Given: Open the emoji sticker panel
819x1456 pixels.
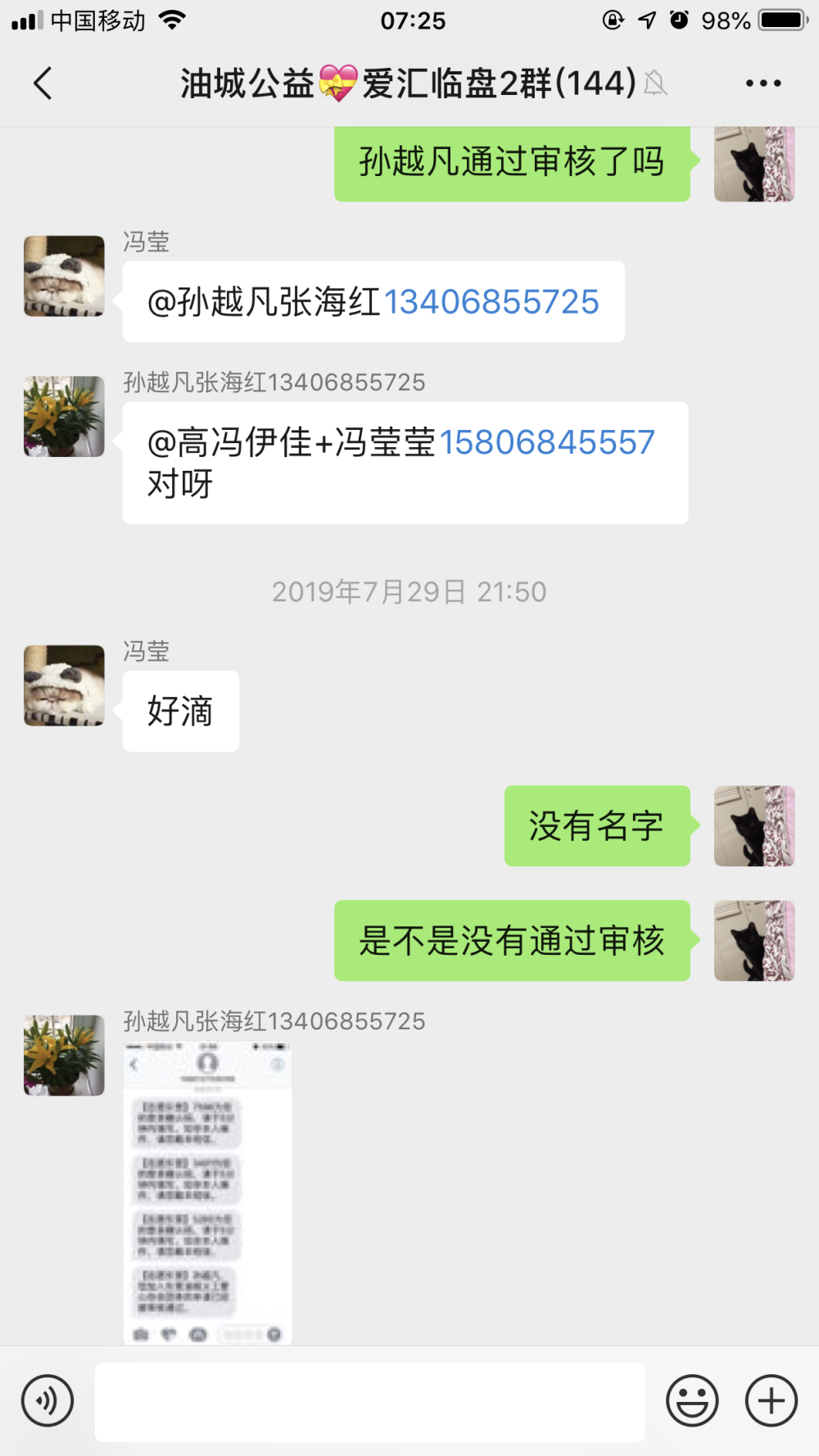Looking at the screenshot, I should (x=692, y=1400).
